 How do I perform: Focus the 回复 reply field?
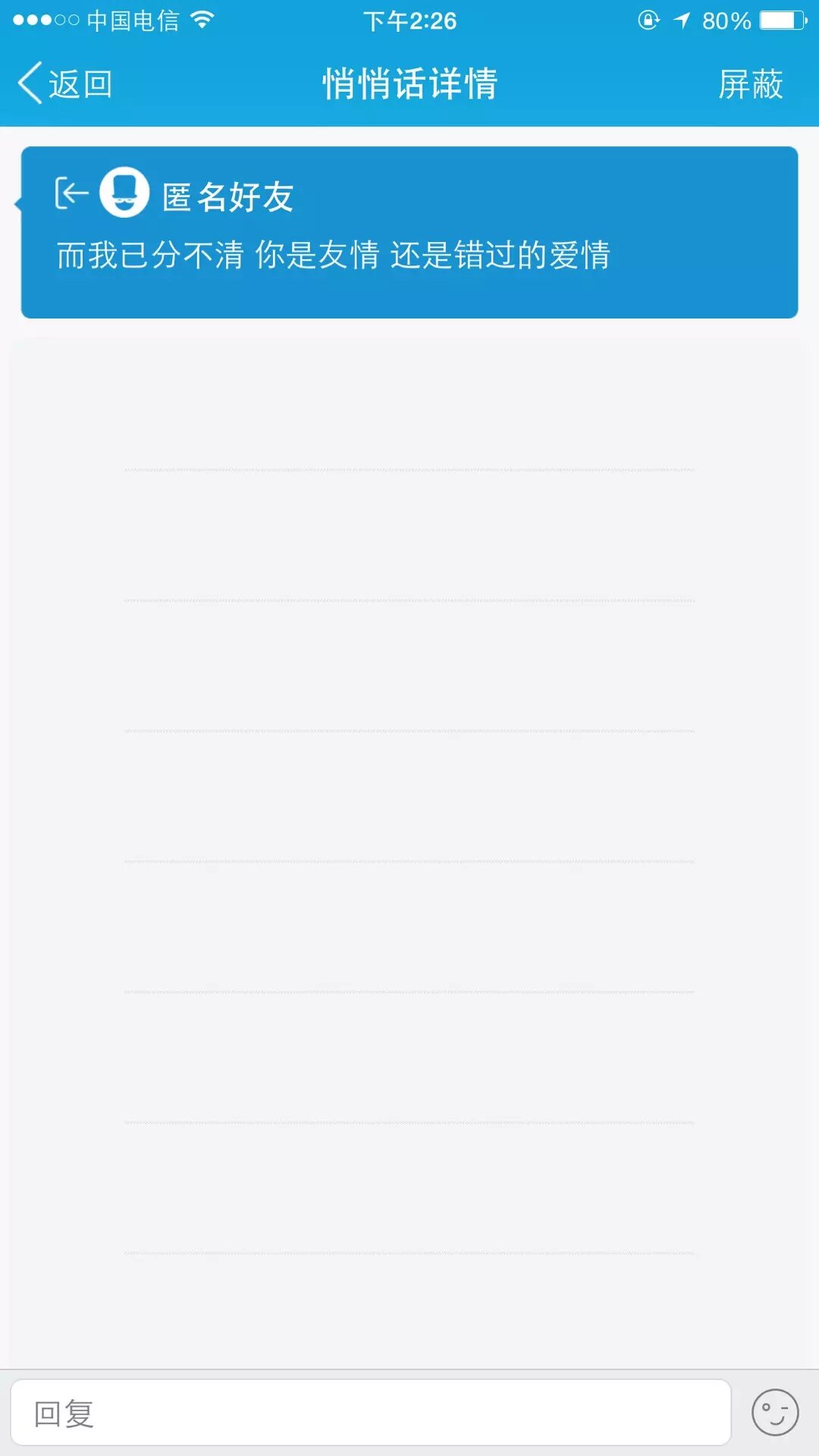coord(370,1414)
